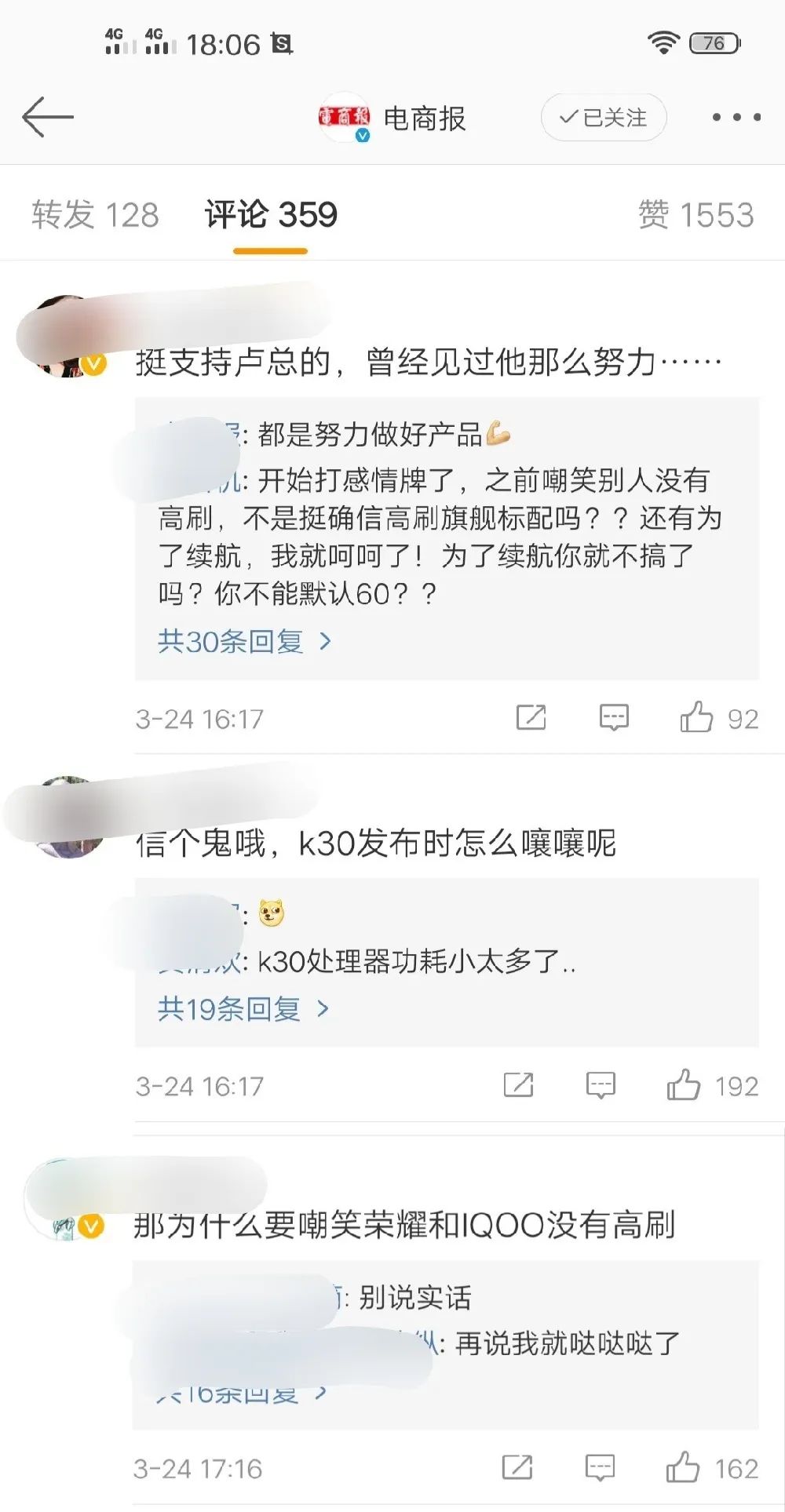Open the 电商报 account name link

coord(425,119)
